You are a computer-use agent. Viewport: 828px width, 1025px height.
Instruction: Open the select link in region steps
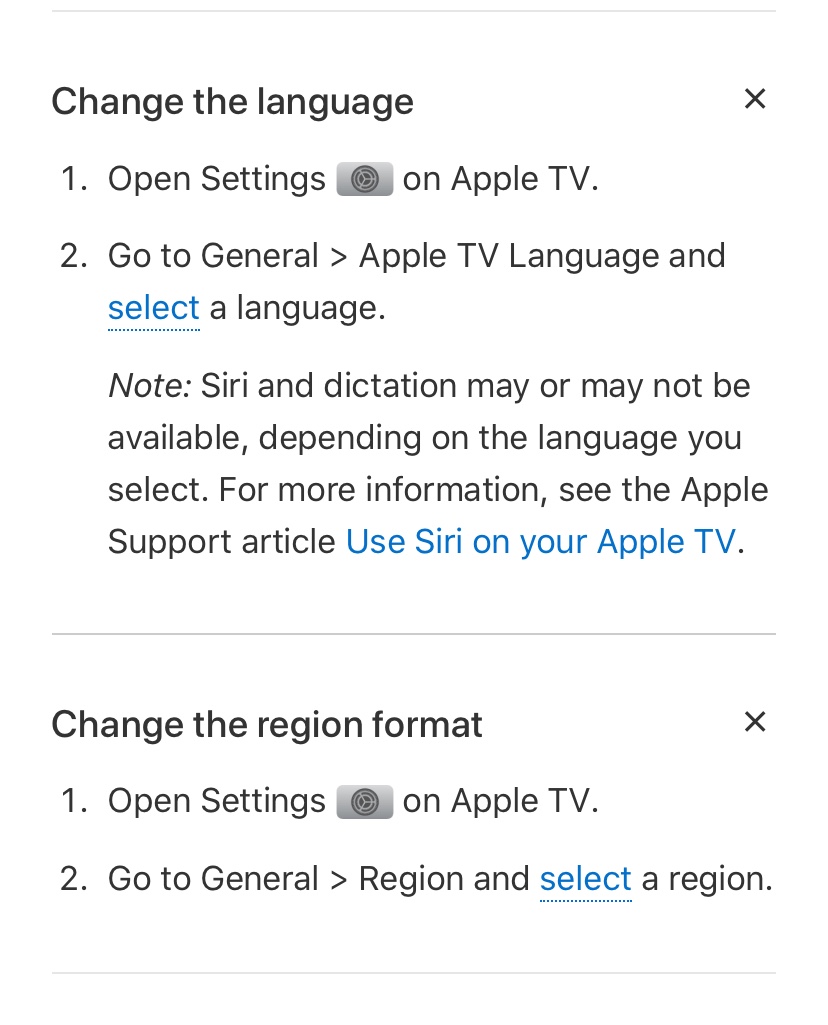(x=585, y=879)
